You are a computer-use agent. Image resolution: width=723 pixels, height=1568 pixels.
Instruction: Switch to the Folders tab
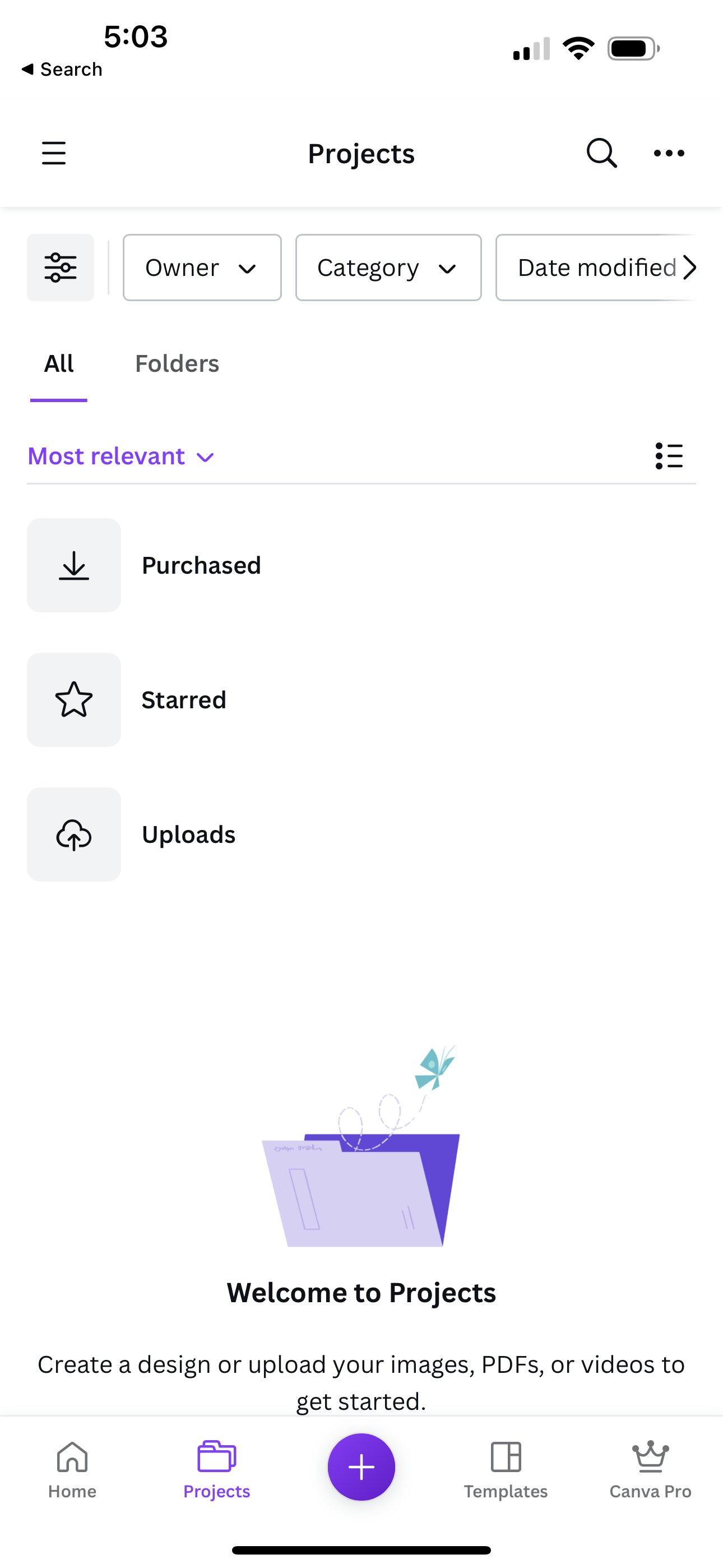click(x=177, y=363)
